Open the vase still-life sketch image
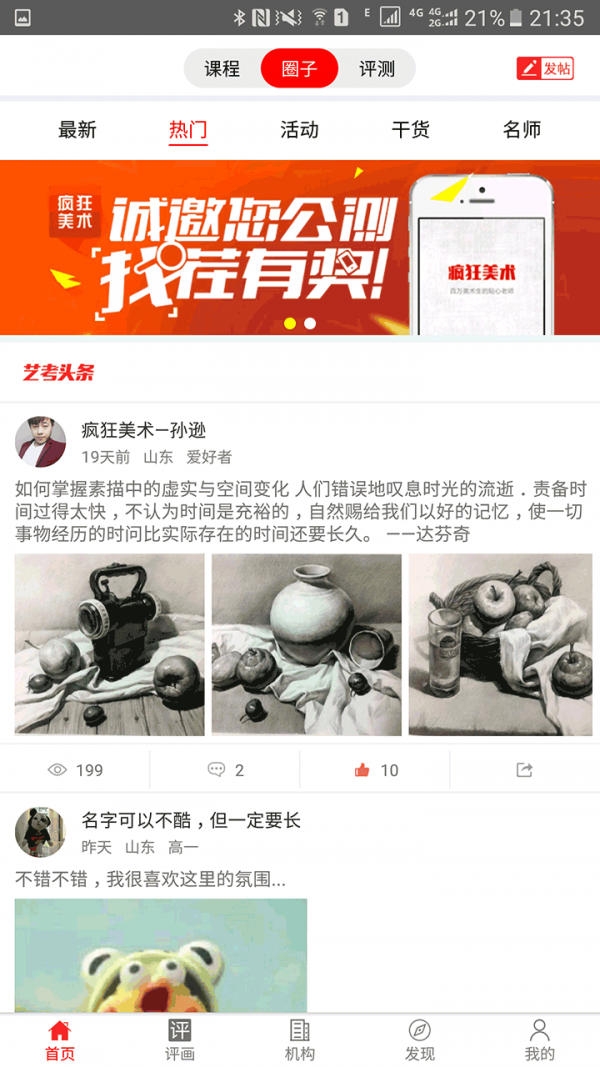This screenshot has height=1067, width=600. coord(306,645)
